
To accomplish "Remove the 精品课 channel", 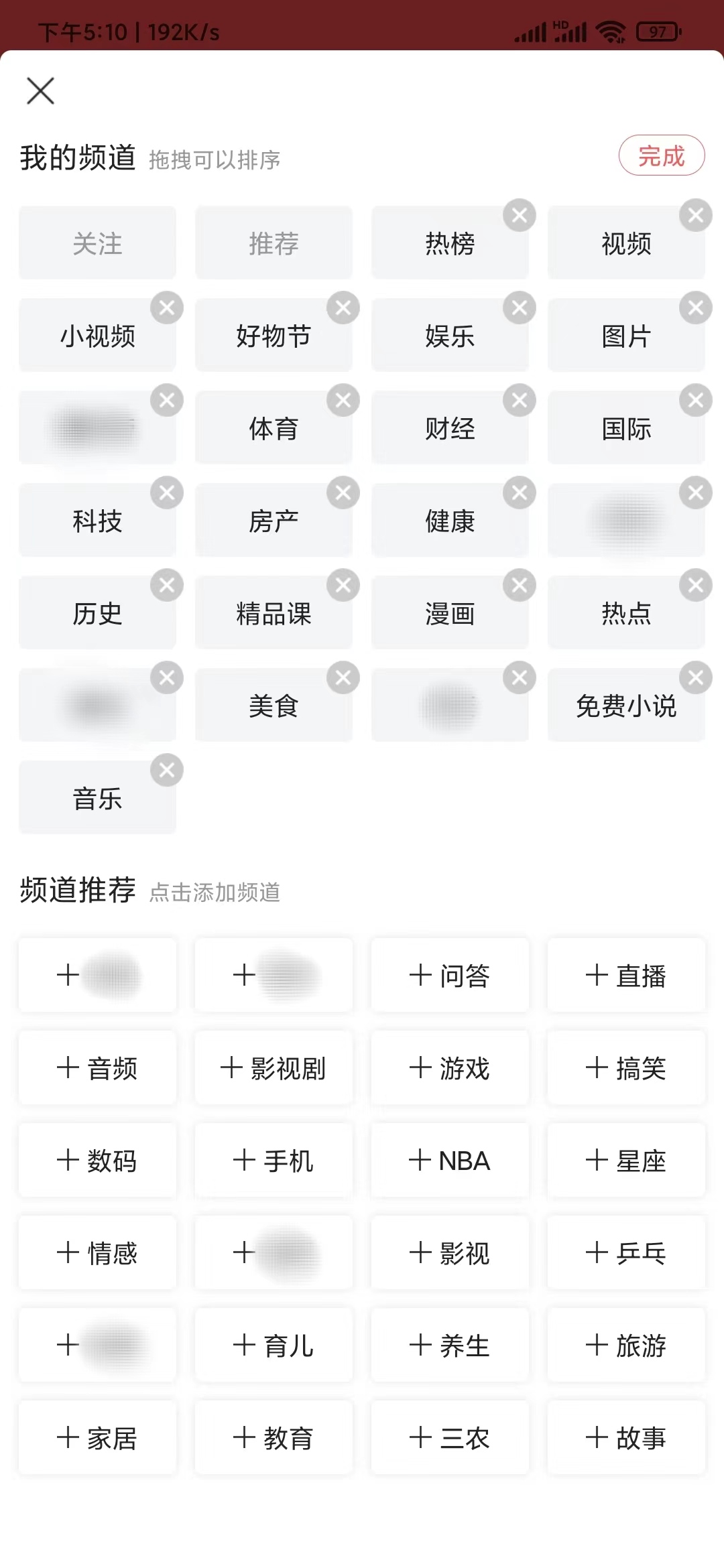I will click(x=343, y=584).
